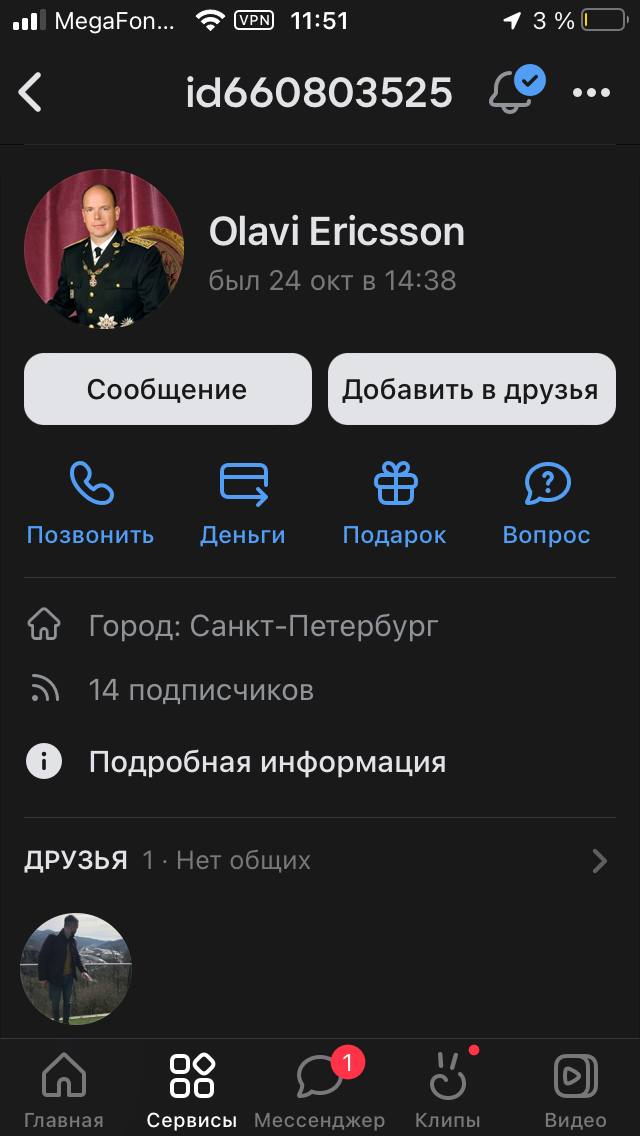Image resolution: width=640 pixels, height=1136 pixels.
Task: Open the Мессенджер tab
Action: (320, 1090)
